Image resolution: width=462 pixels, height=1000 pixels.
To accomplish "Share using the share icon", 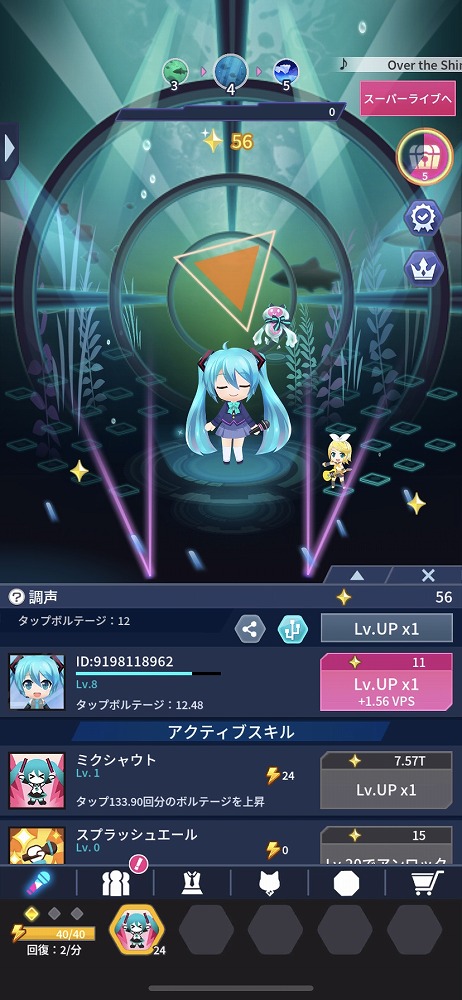I will (x=250, y=629).
